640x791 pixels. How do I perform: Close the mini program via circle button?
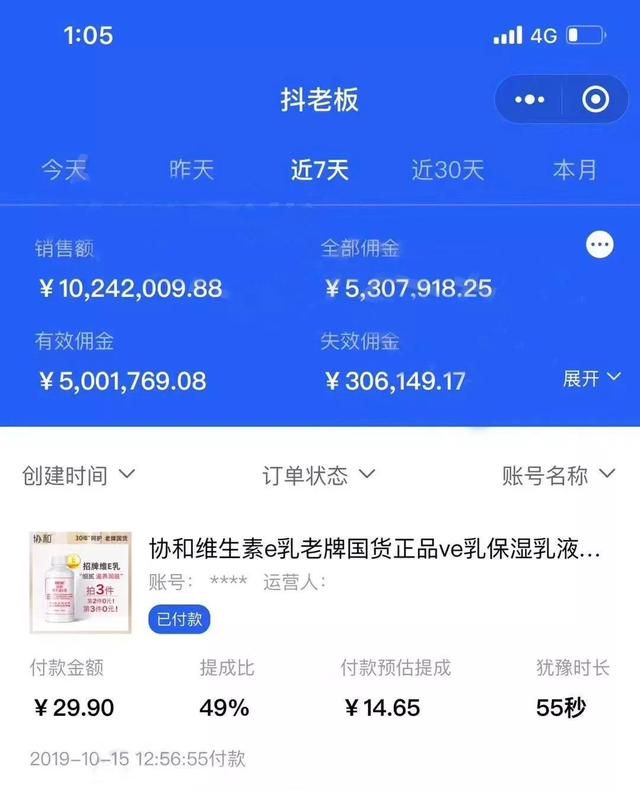click(596, 100)
